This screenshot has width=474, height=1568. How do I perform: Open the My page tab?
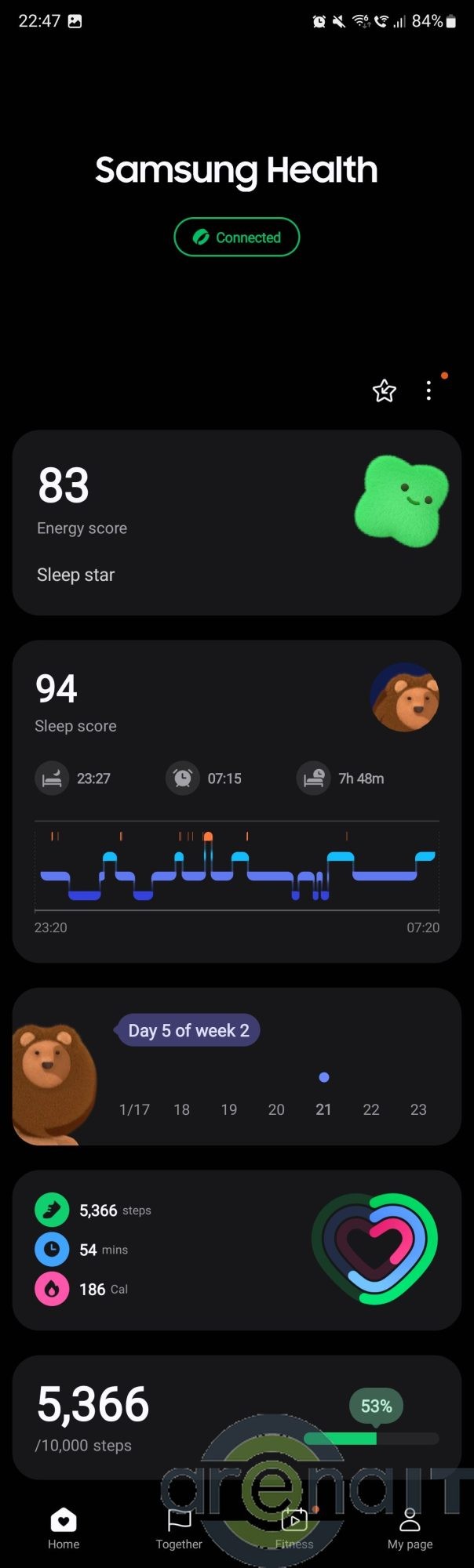coord(410,1529)
